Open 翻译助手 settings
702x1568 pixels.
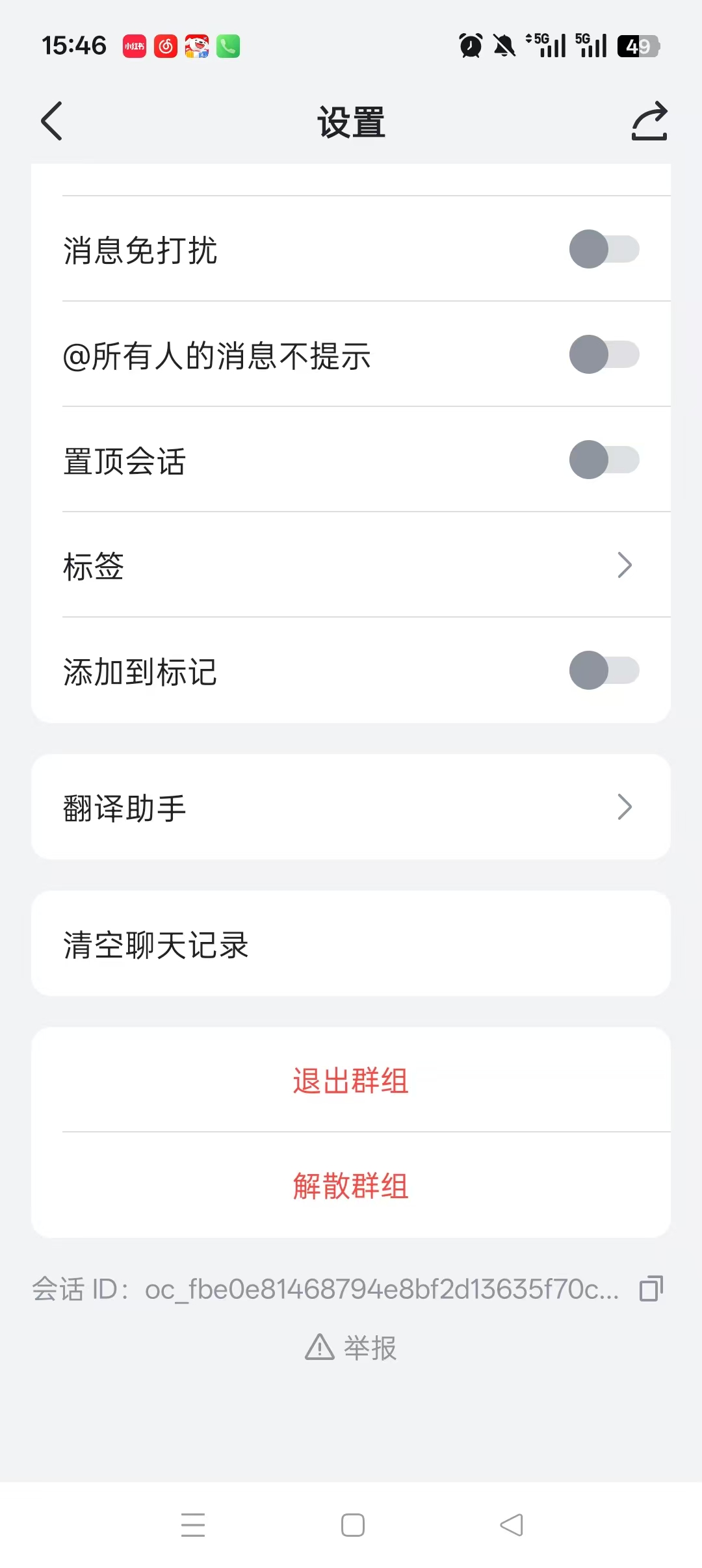351,807
